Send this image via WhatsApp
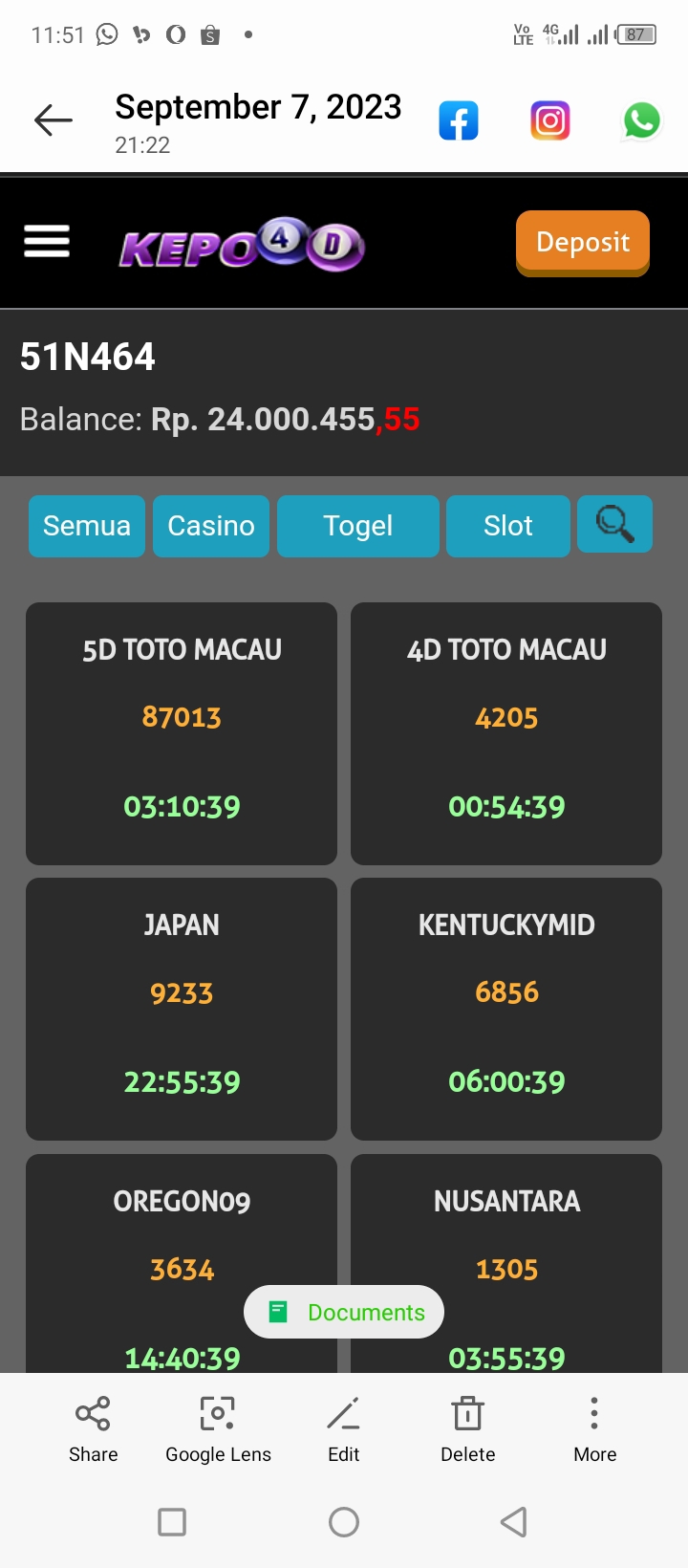688x1568 pixels. 641,121
